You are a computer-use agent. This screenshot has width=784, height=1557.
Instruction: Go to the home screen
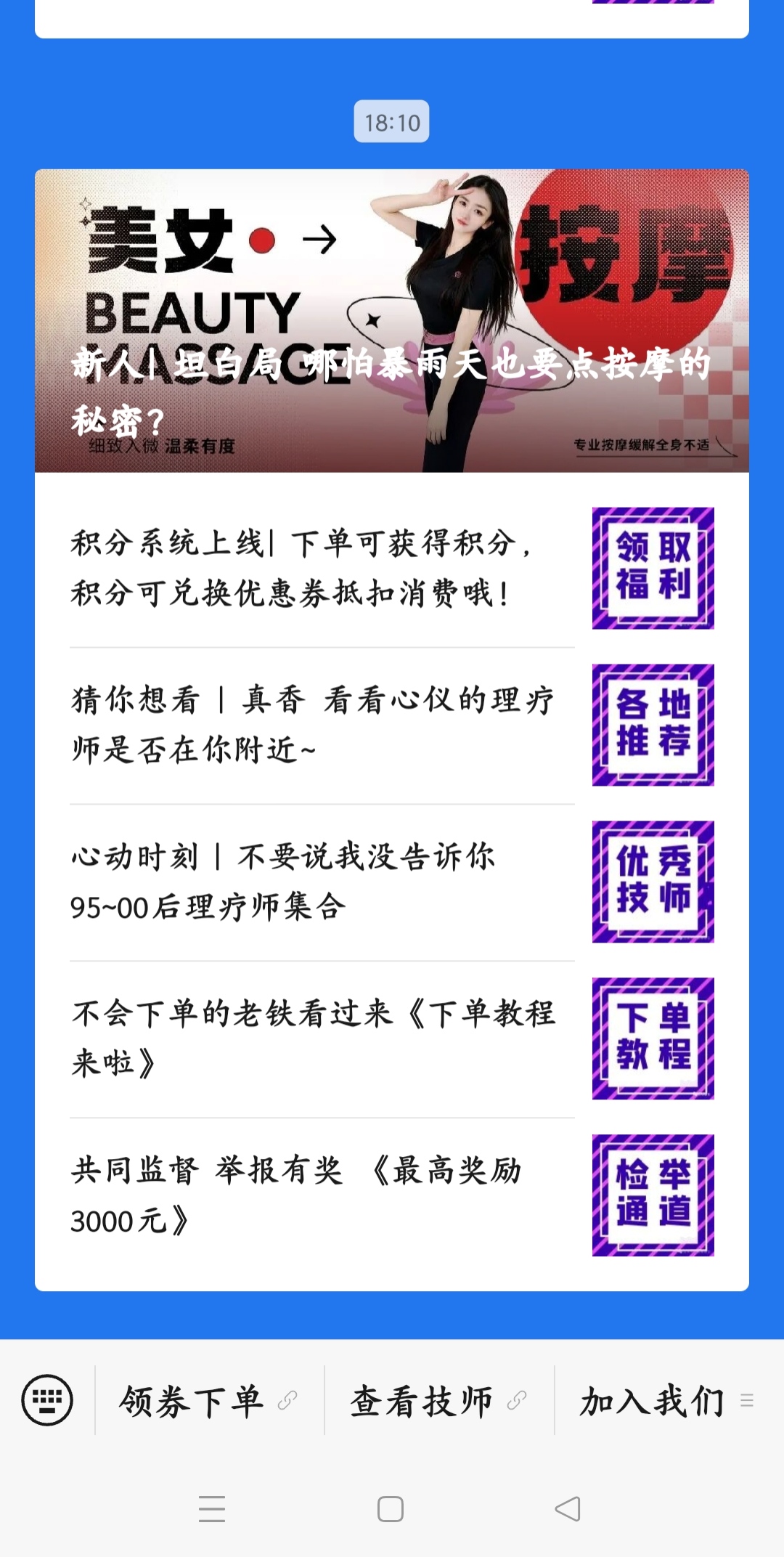[x=391, y=1509]
